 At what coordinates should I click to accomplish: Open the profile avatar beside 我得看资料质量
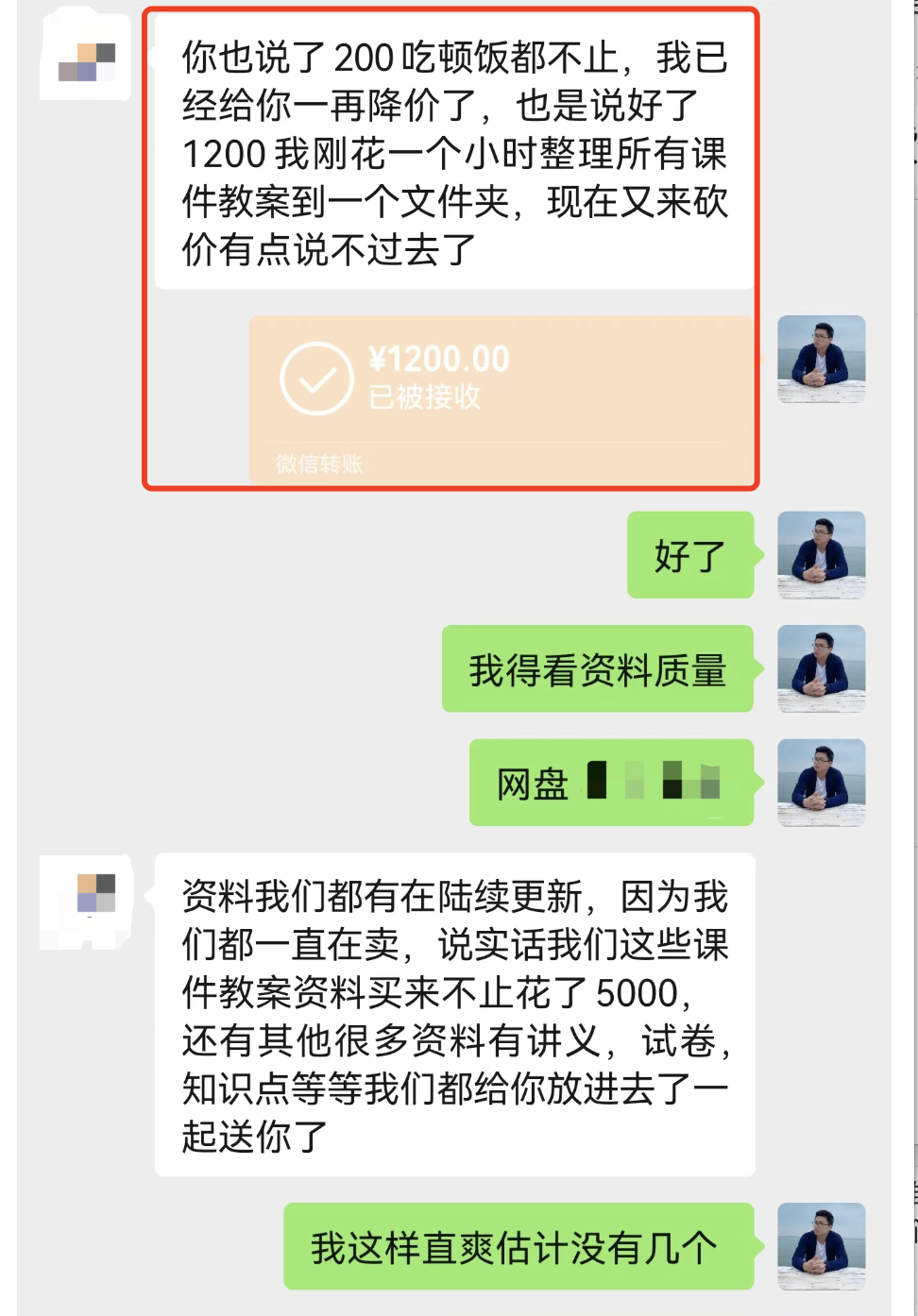click(821, 668)
